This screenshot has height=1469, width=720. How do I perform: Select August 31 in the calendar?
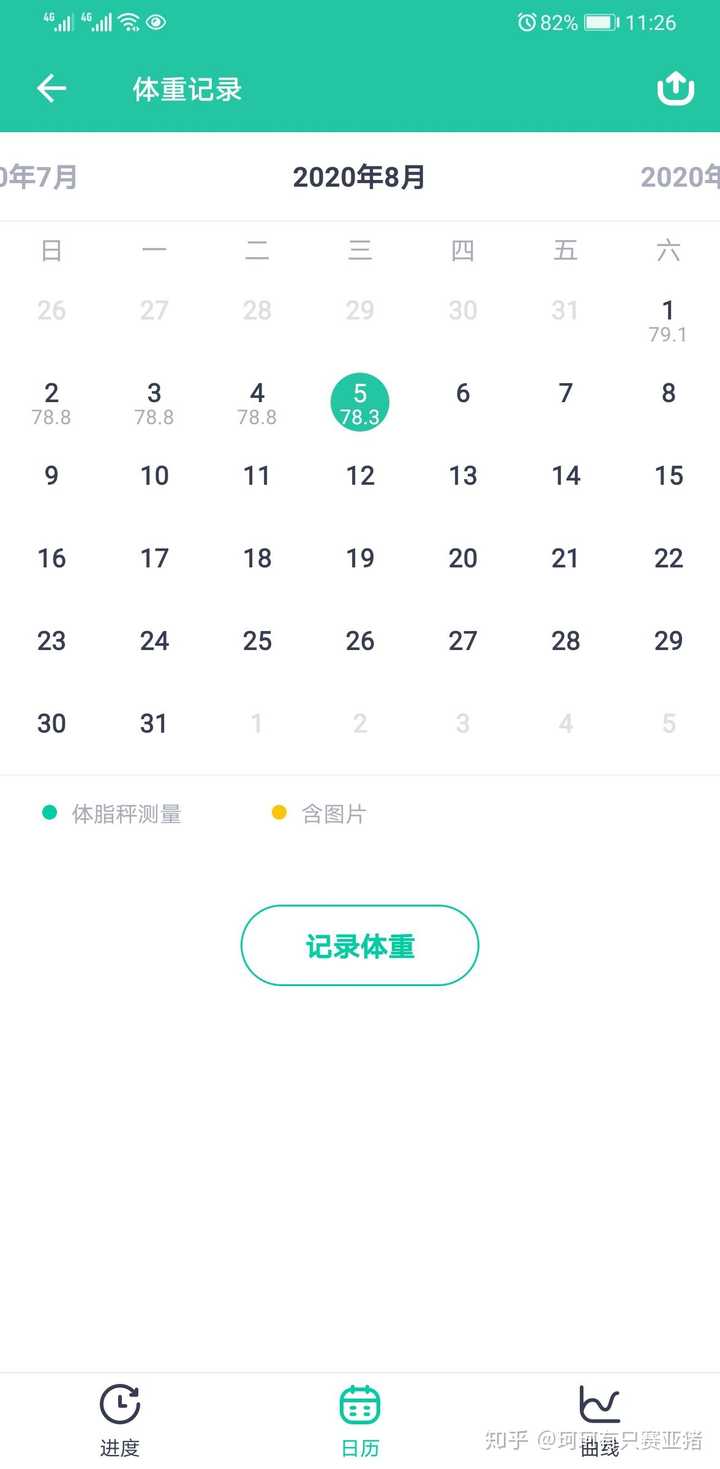pos(154,724)
